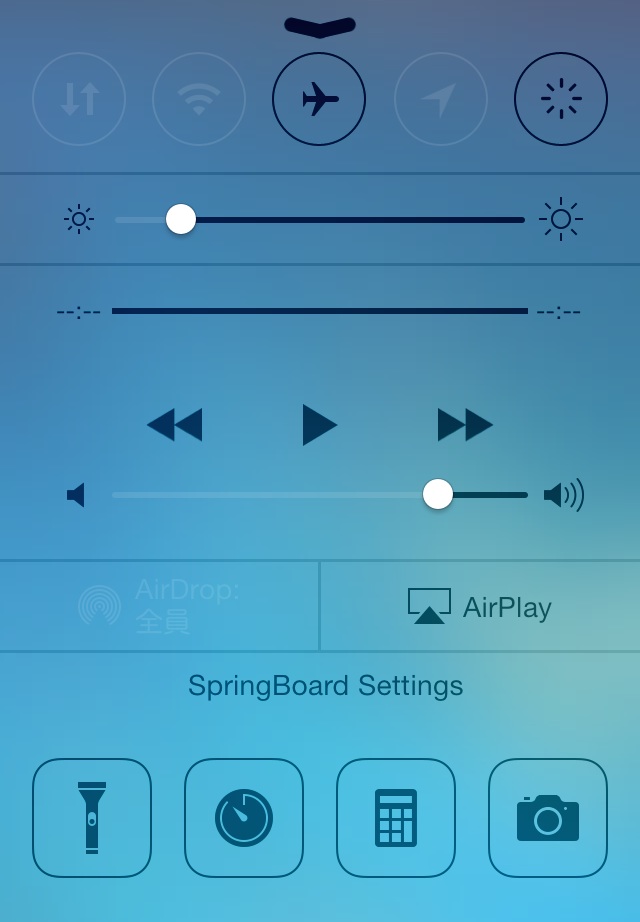Tap the spinning respring toggle

click(561, 99)
